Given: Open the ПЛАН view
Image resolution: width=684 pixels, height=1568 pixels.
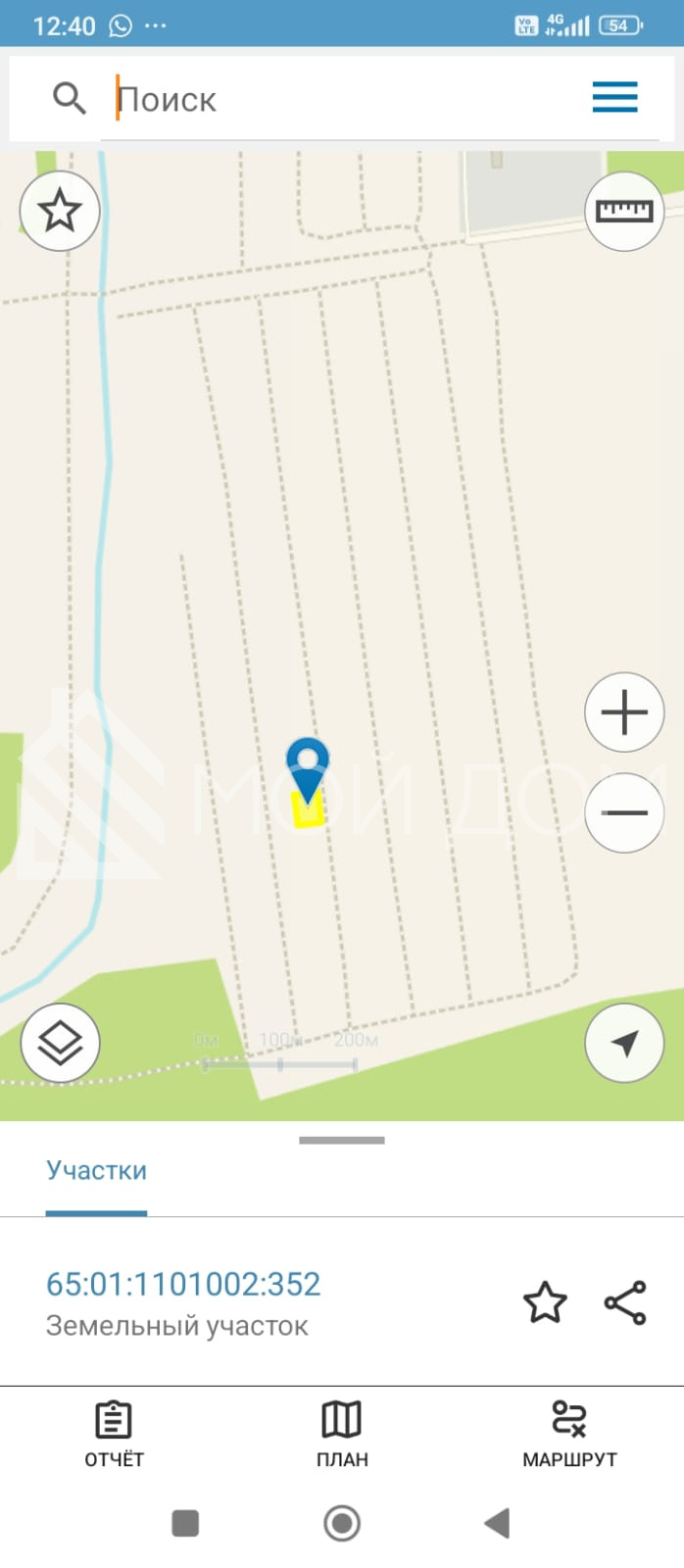Looking at the screenshot, I should tap(342, 1433).
